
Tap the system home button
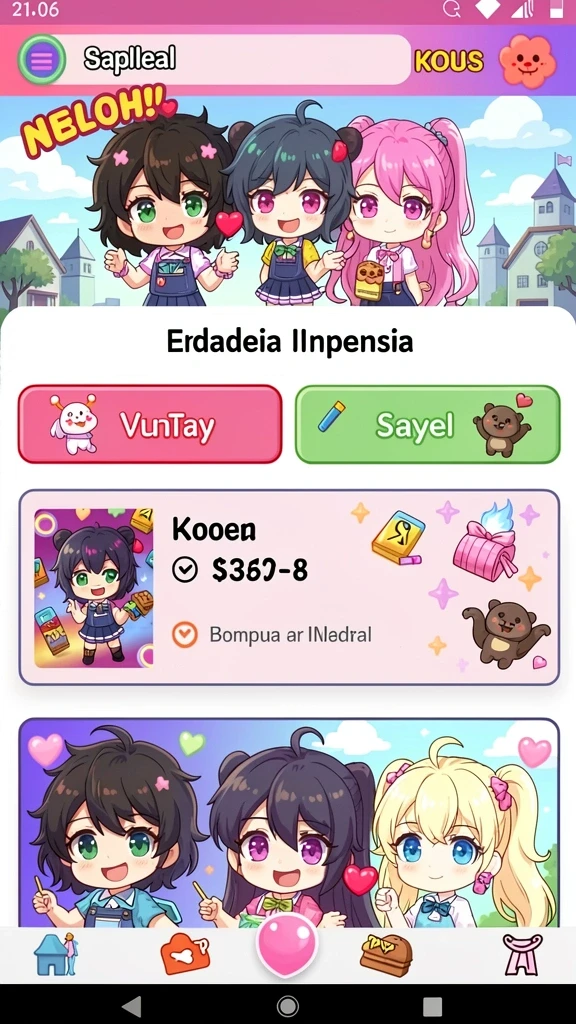287,1005
